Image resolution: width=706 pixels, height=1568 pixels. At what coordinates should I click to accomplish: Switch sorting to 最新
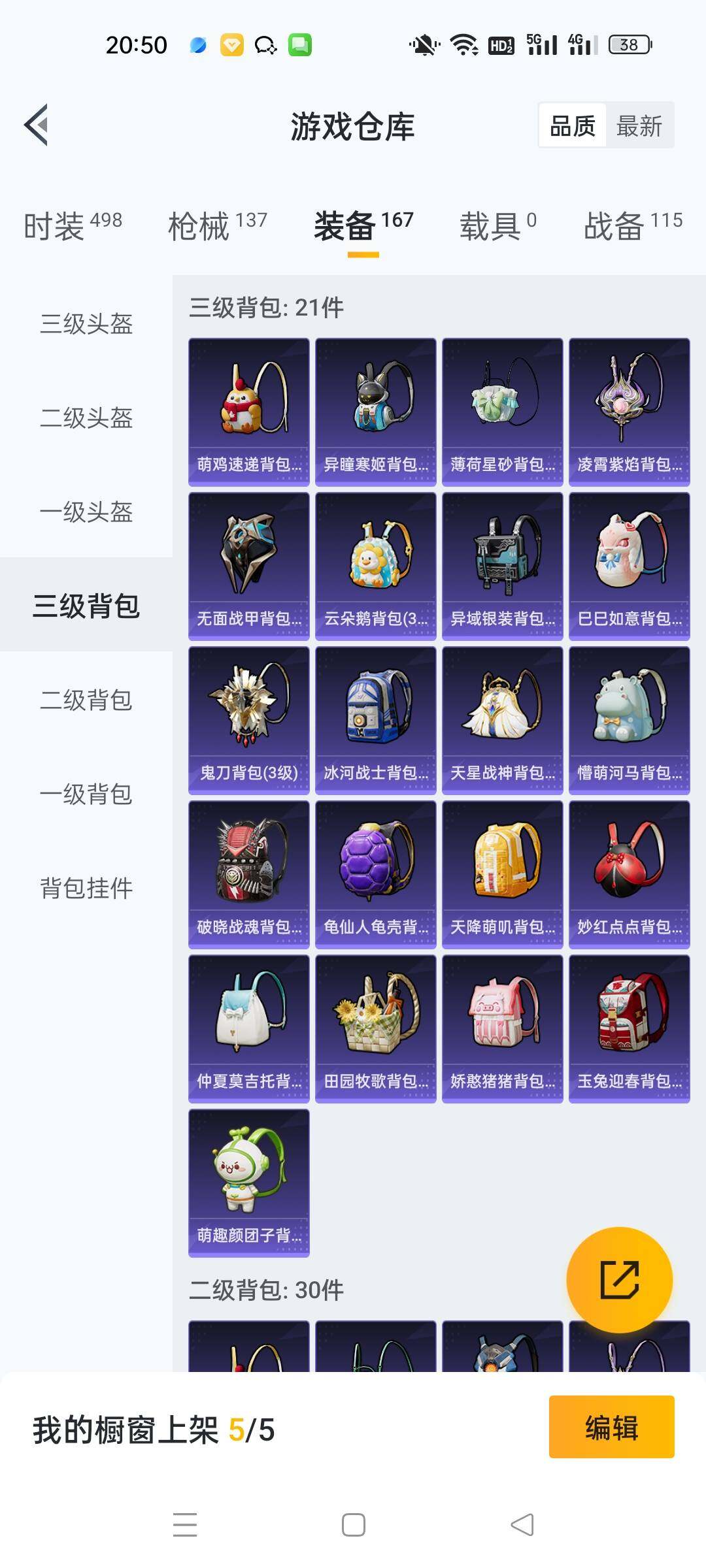(x=639, y=125)
